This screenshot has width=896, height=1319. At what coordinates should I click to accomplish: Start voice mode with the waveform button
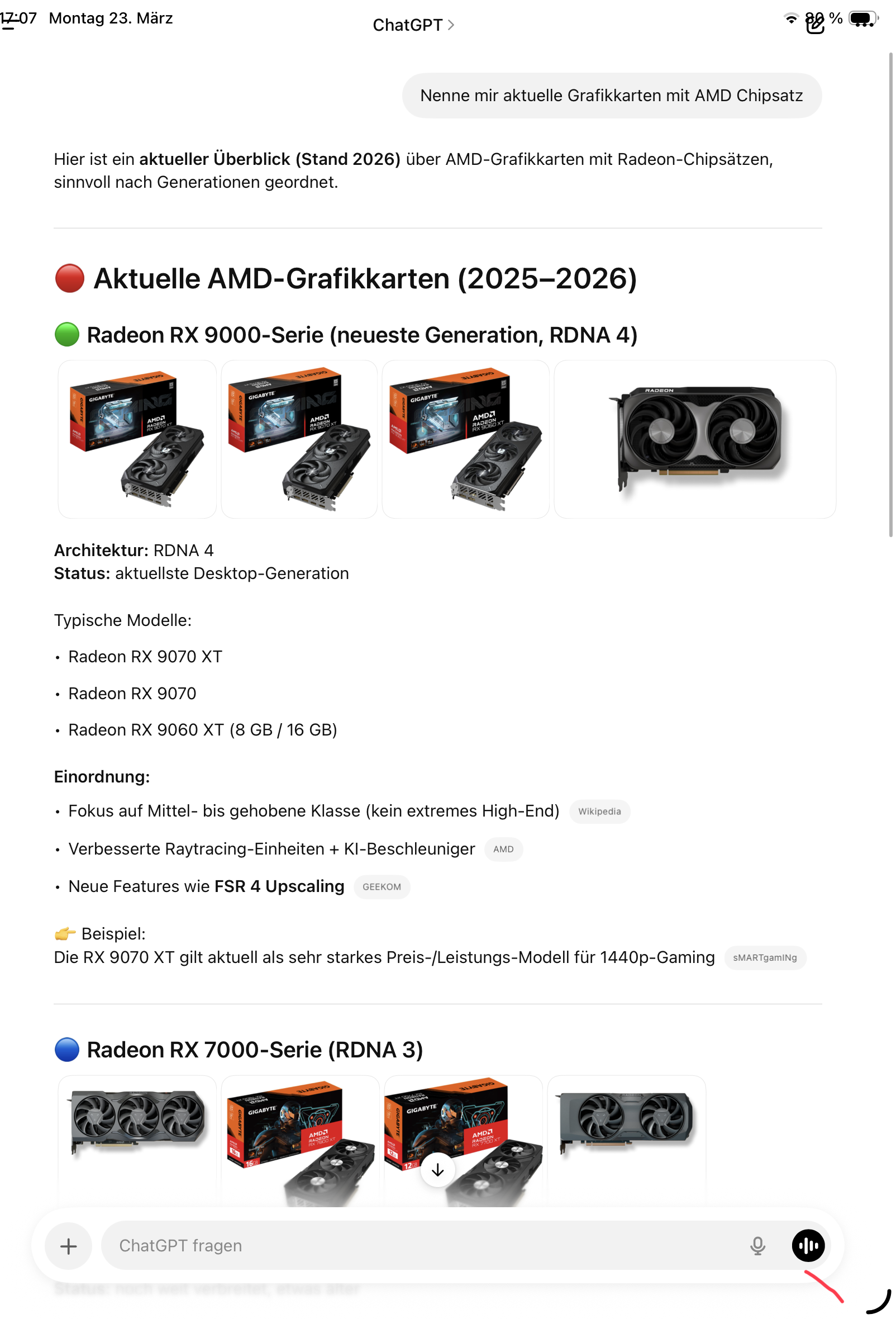pyautogui.click(x=808, y=1246)
